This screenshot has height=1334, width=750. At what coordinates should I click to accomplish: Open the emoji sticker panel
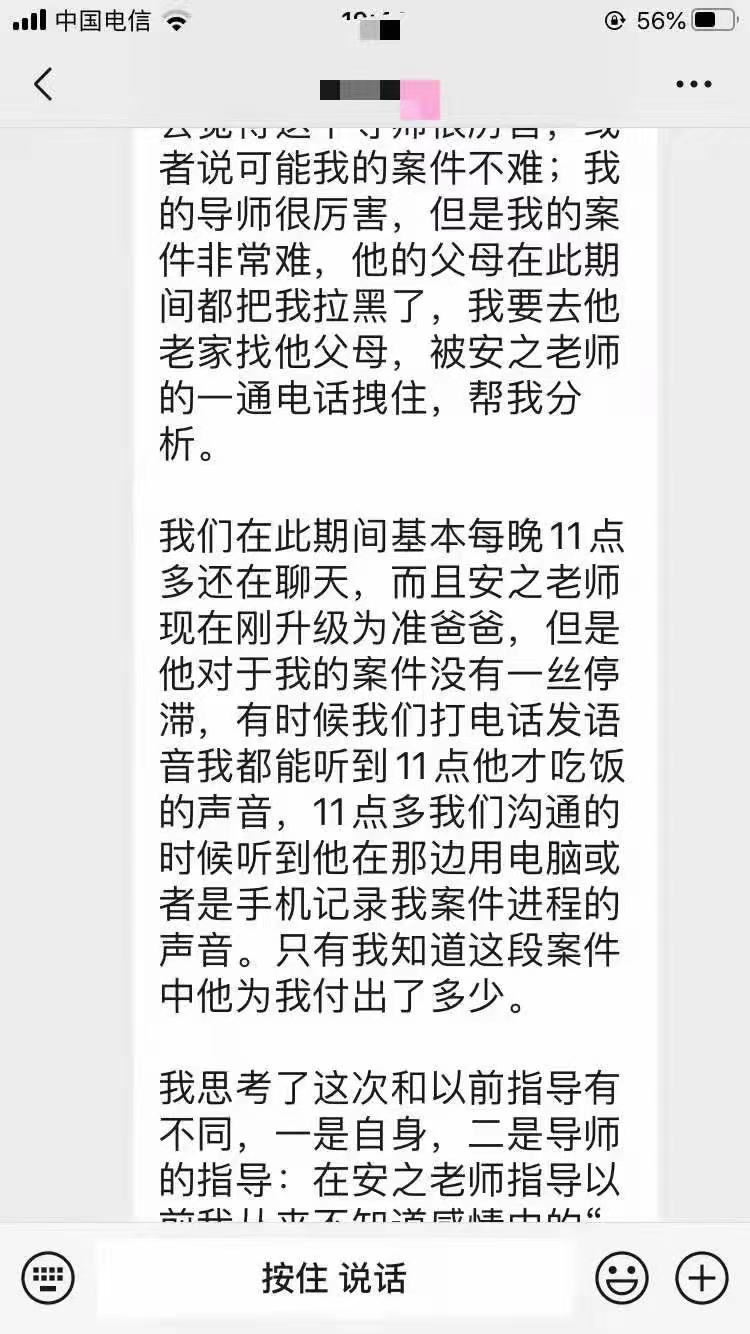pyautogui.click(x=622, y=1277)
